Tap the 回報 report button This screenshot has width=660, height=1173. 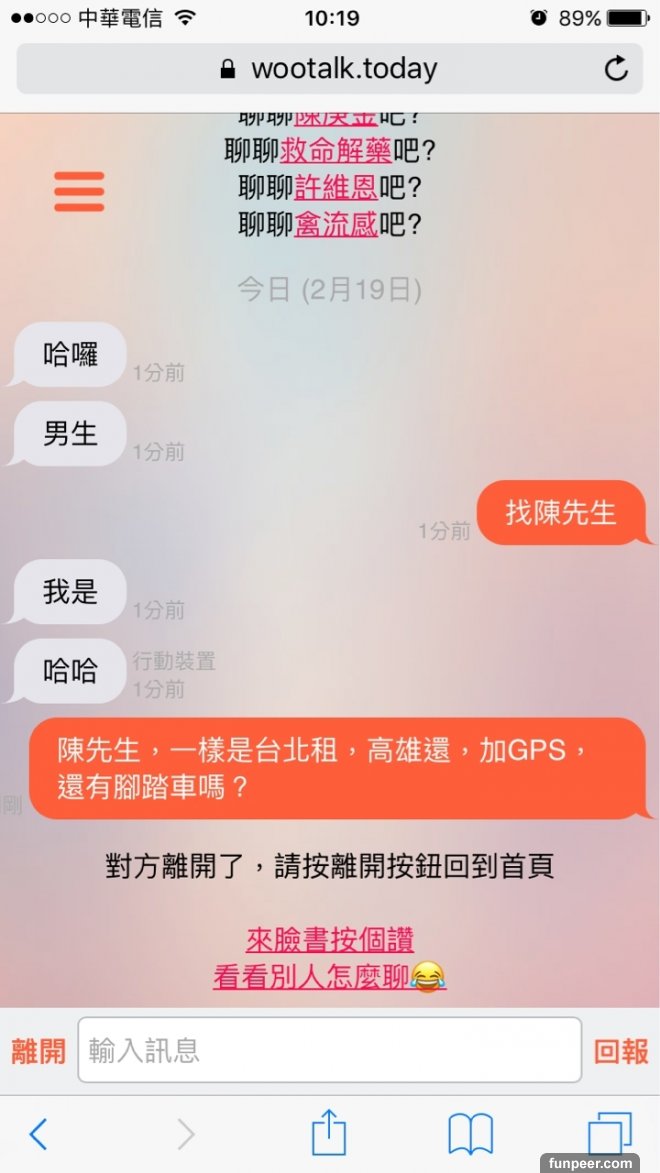click(621, 1051)
